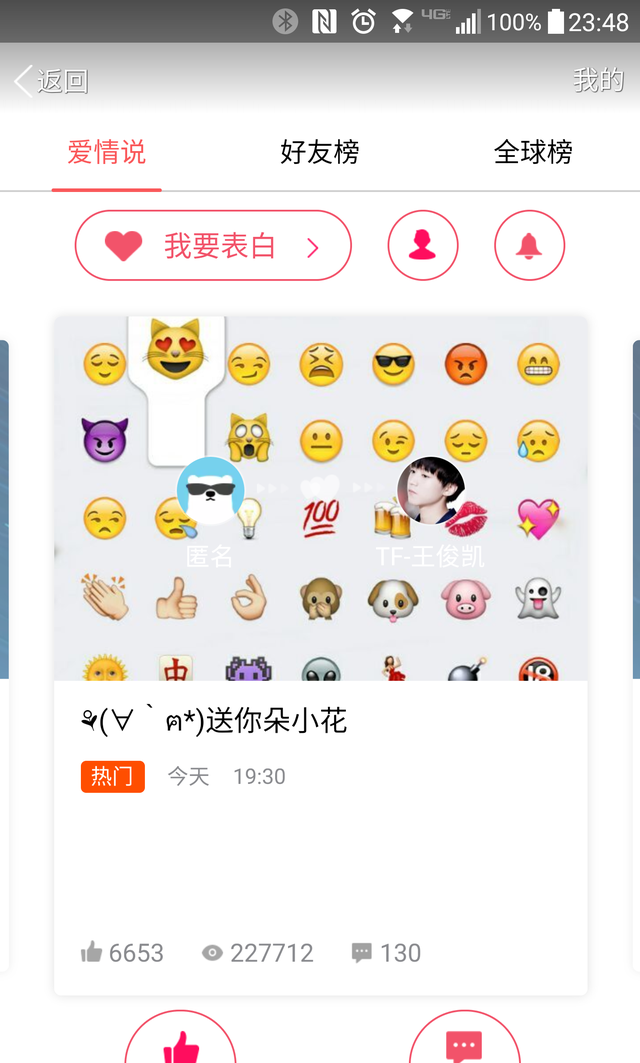
Task: Go back using the 返回 arrow
Action: [50, 81]
